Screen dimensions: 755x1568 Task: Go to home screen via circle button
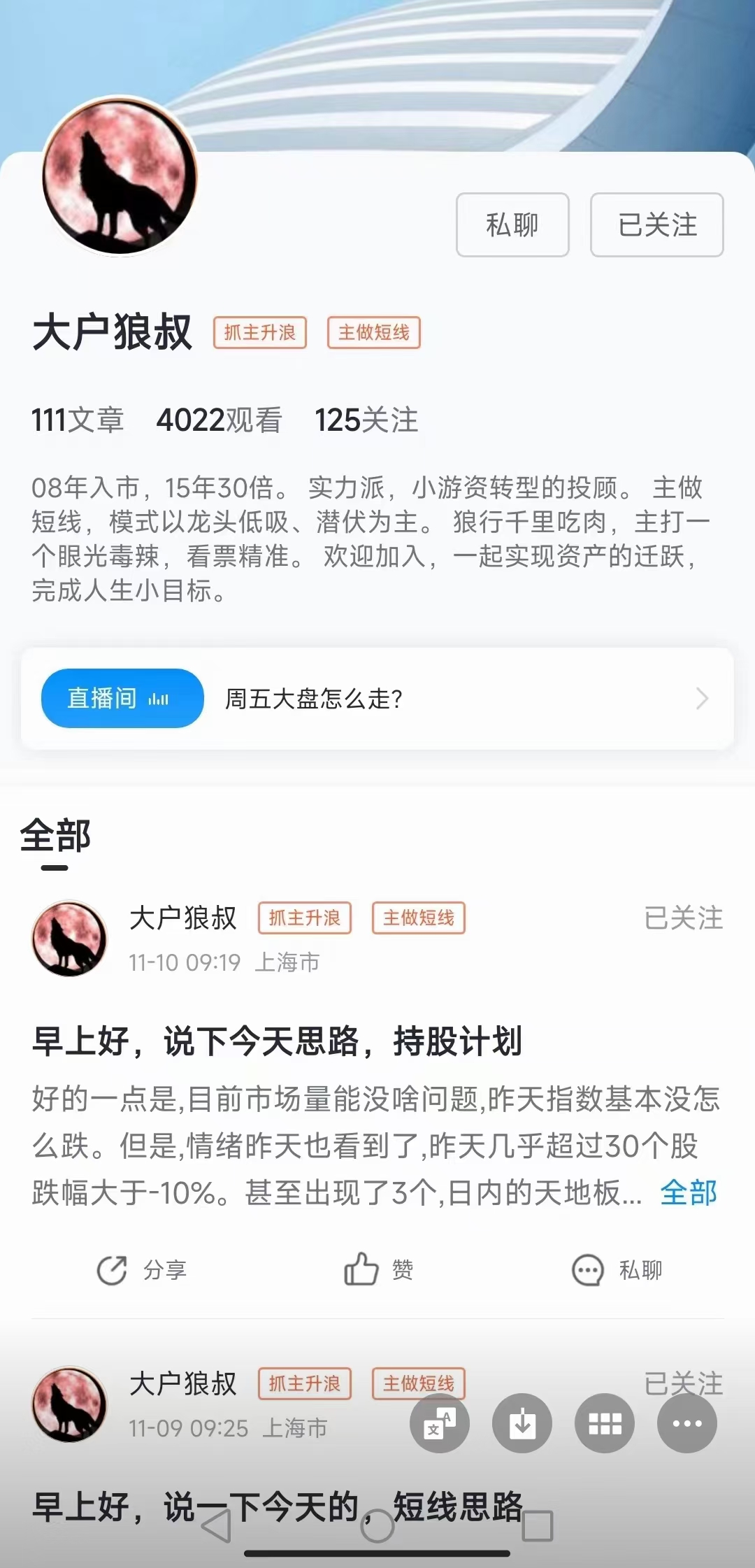click(377, 1525)
